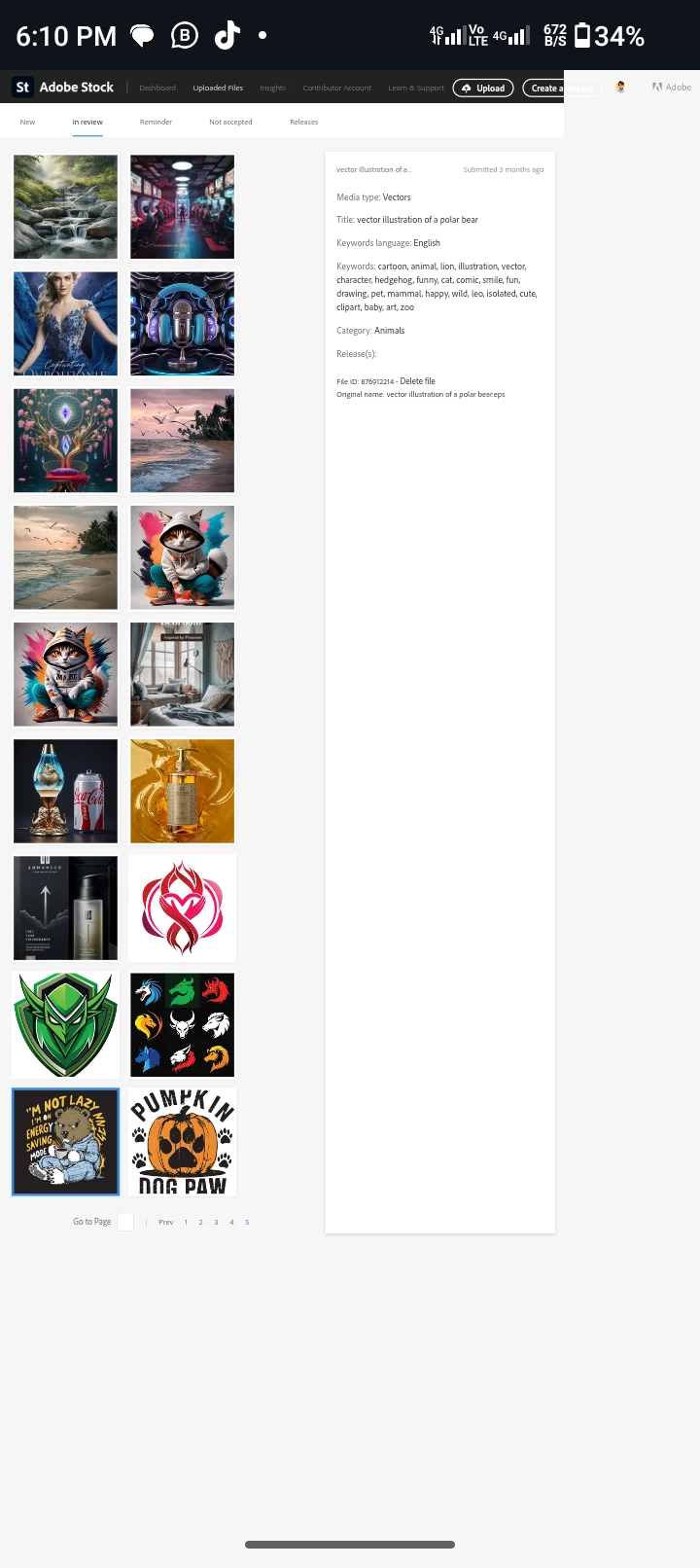Image resolution: width=700 pixels, height=1568 pixels.
Task: Switch to the Reminder tab
Action: [x=156, y=122]
